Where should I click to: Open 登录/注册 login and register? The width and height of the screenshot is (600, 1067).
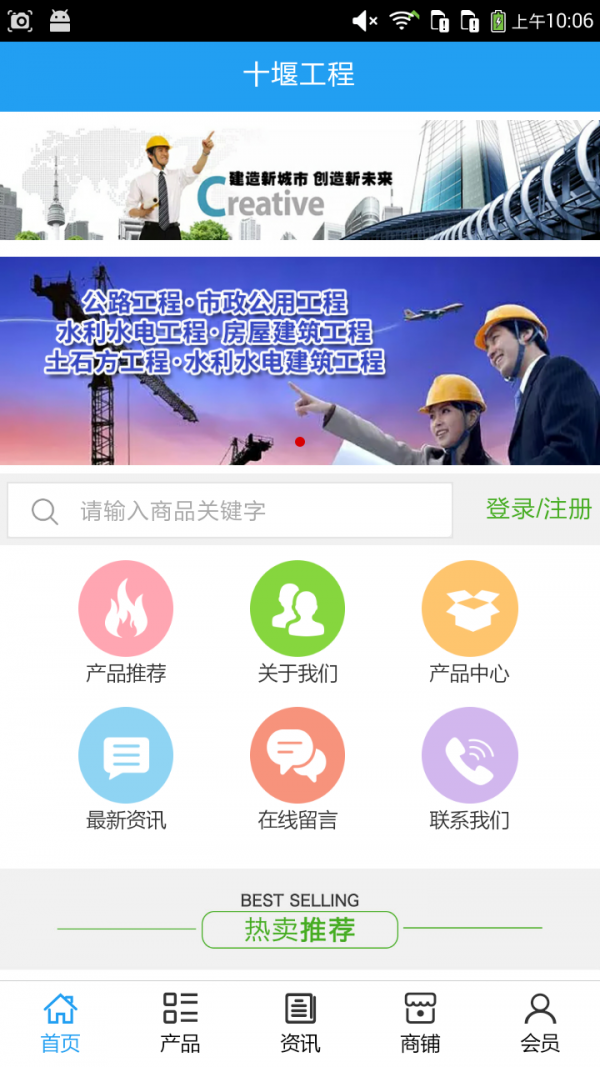(538, 509)
